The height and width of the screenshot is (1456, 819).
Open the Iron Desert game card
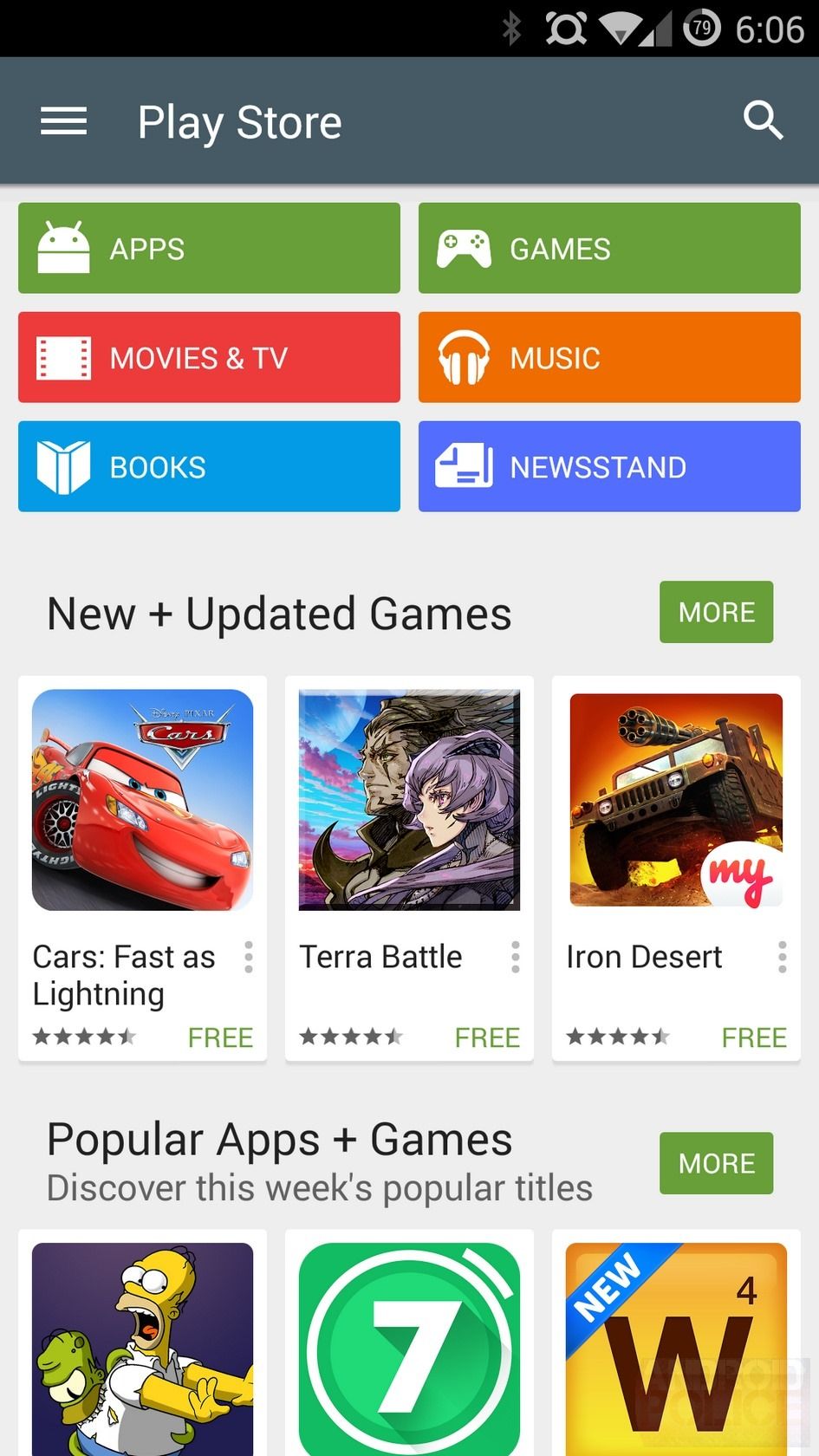pos(676,800)
